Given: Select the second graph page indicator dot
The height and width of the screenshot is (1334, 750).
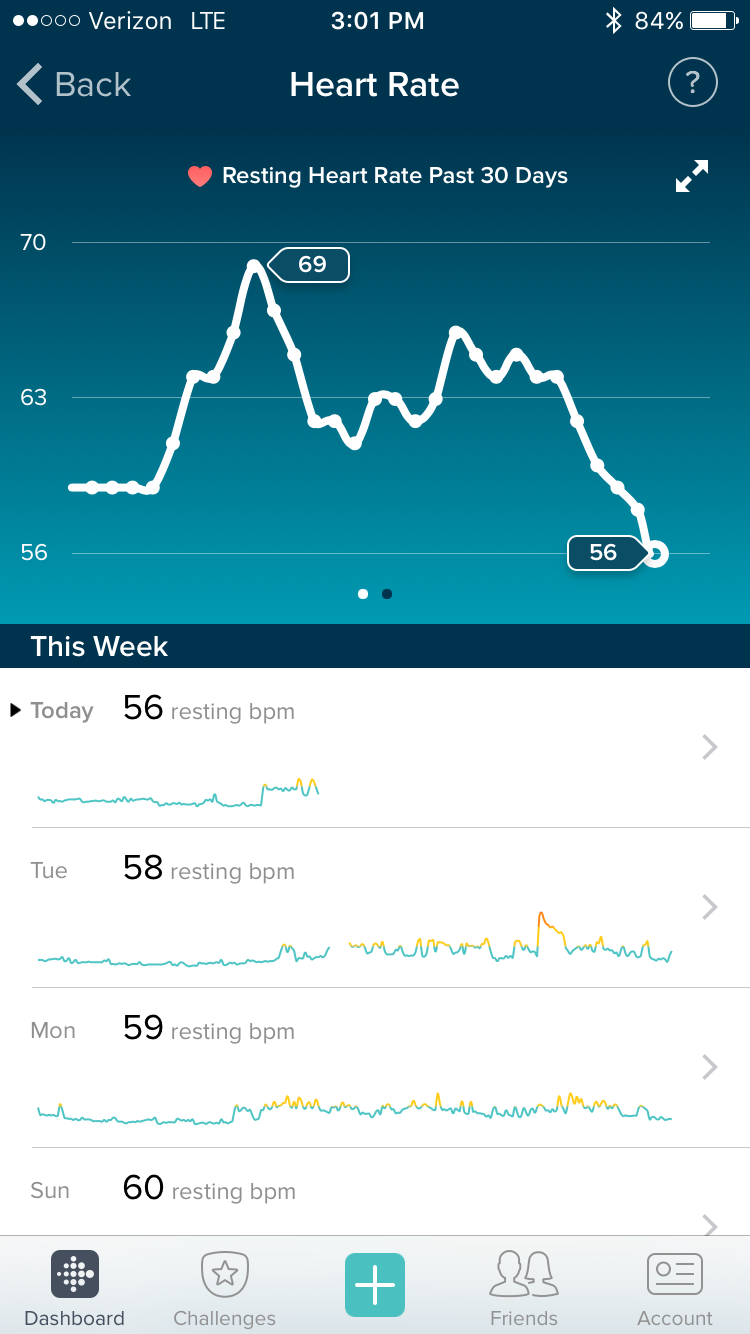Looking at the screenshot, I should click(387, 594).
